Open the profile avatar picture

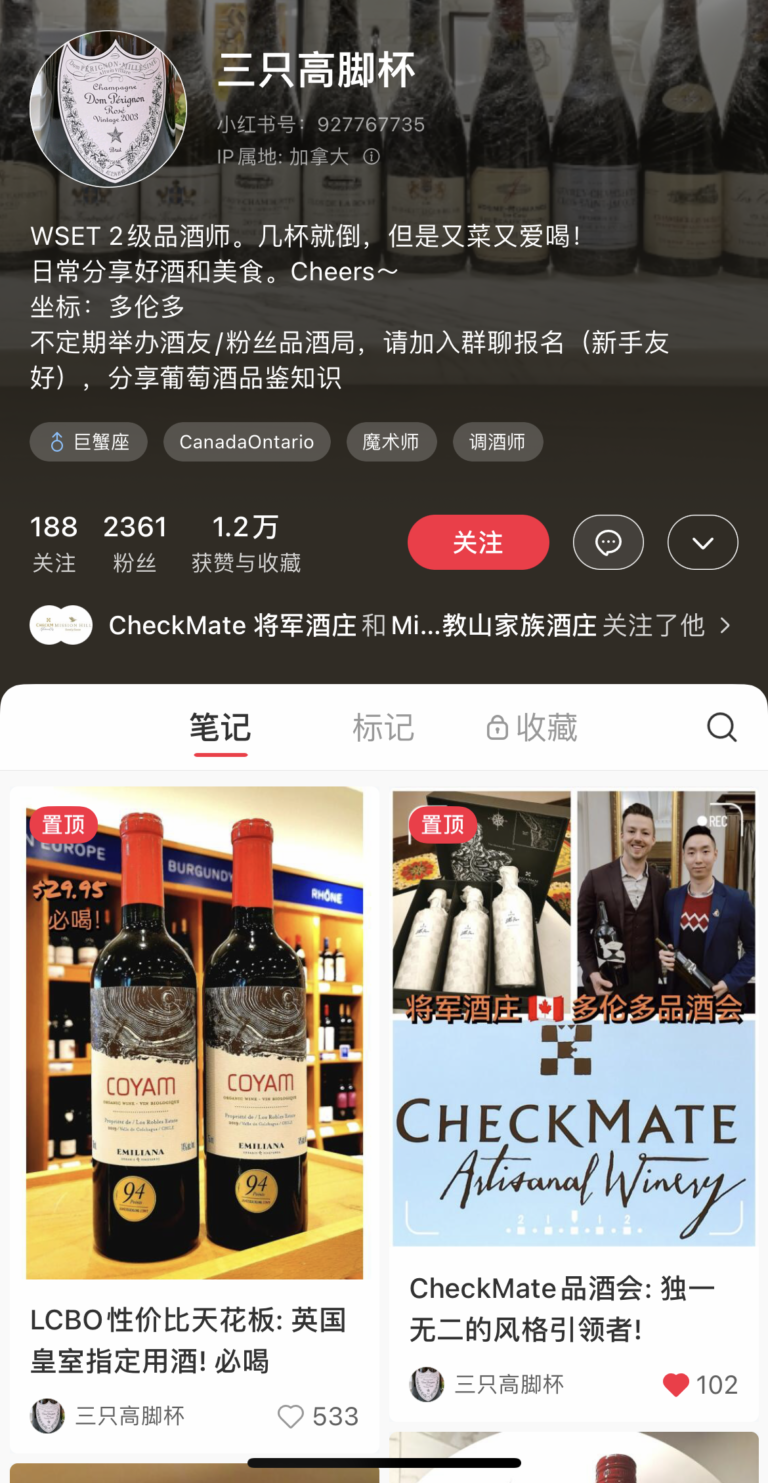(x=108, y=108)
